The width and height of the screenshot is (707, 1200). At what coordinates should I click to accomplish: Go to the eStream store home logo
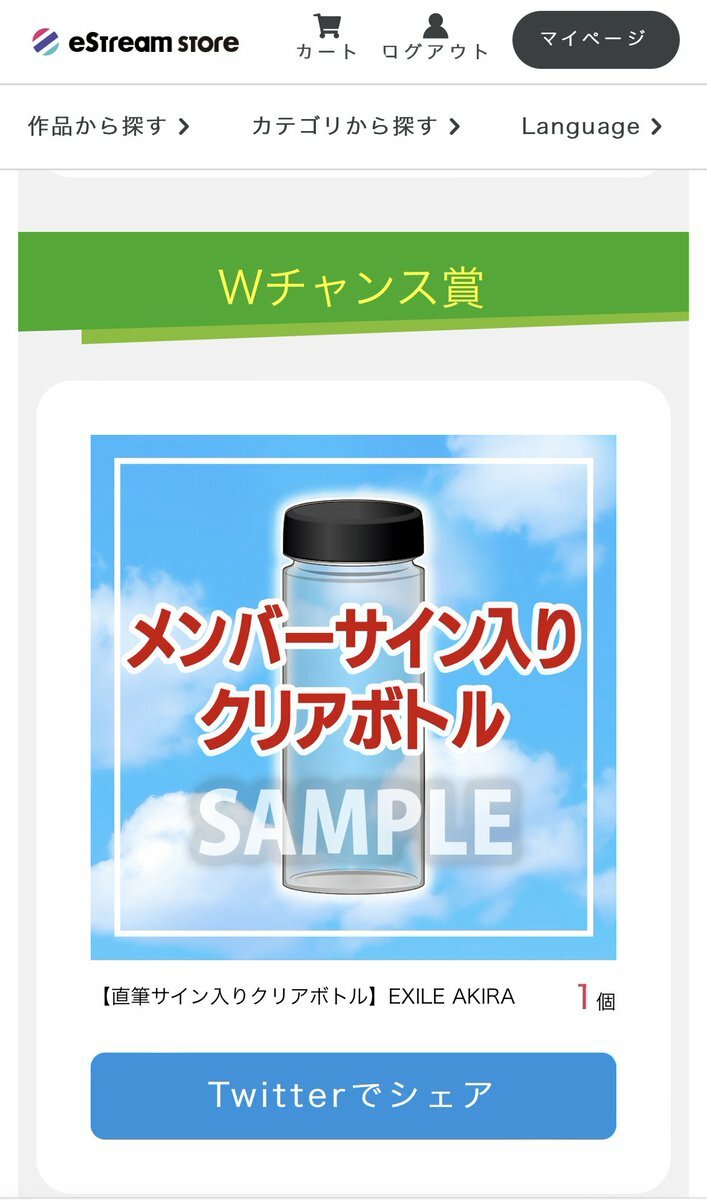tap(135, 42)
